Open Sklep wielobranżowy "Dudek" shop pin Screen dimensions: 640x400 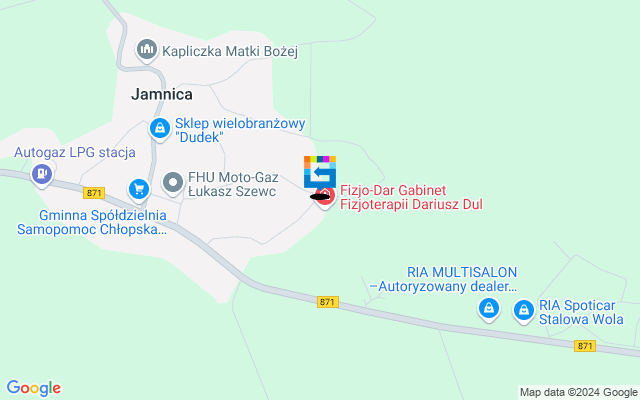160,128
